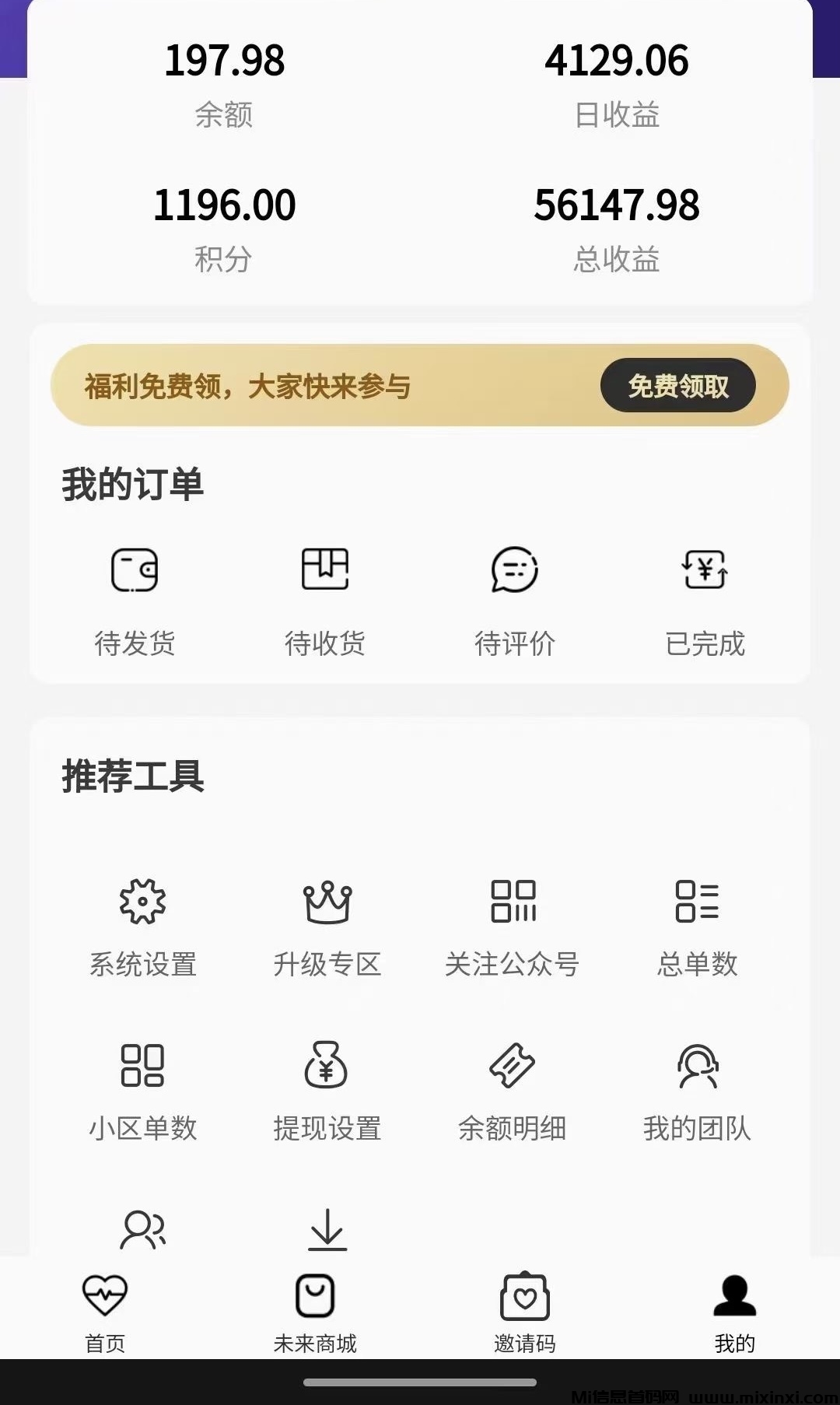Open 我的团队

[x=697, y=1089]
